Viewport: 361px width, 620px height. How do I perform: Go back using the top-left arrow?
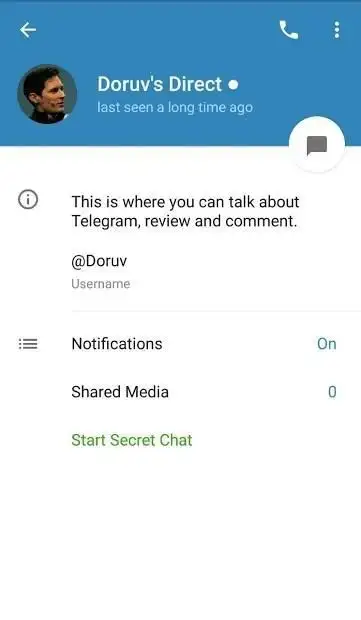[28, 30]
